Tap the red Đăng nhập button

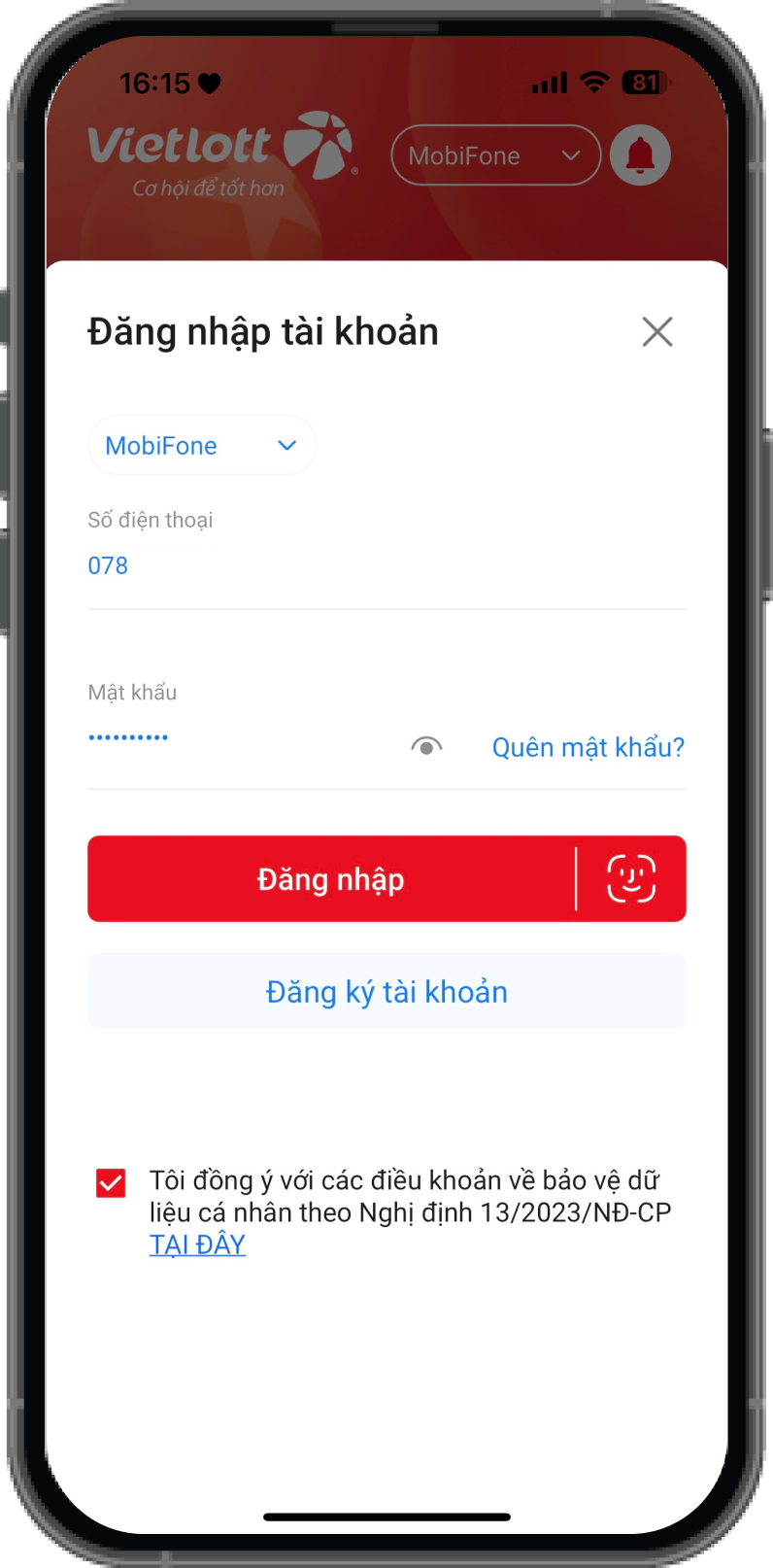point(330,879)
